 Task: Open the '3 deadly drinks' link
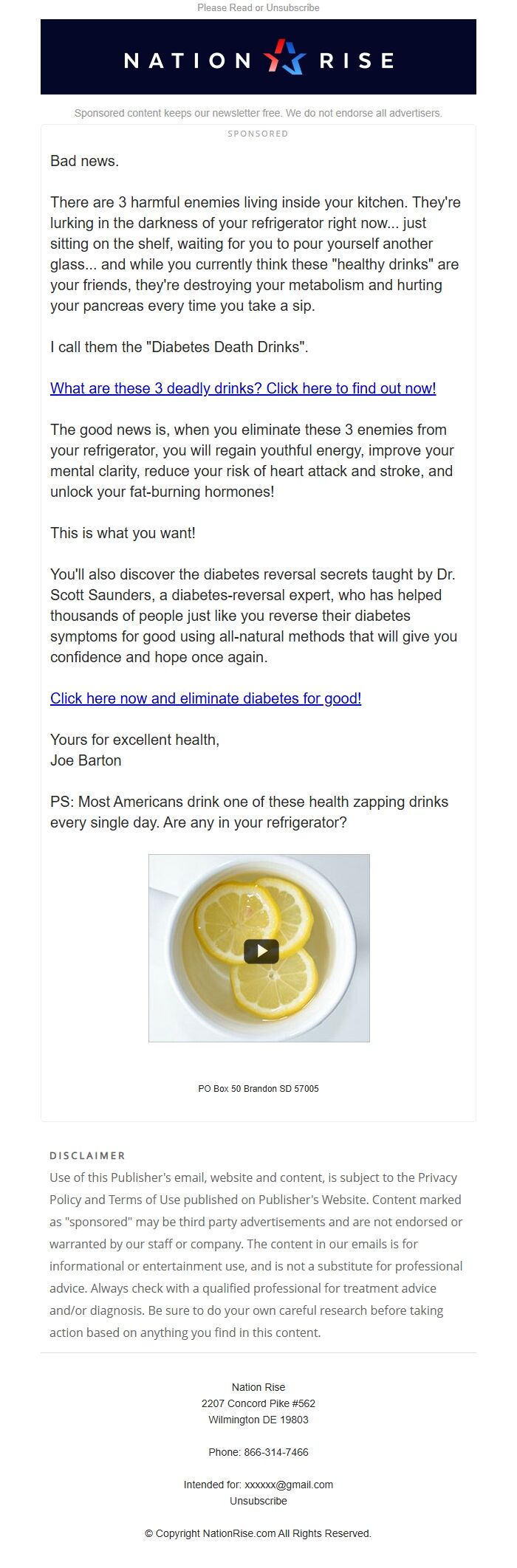point(243,388)
